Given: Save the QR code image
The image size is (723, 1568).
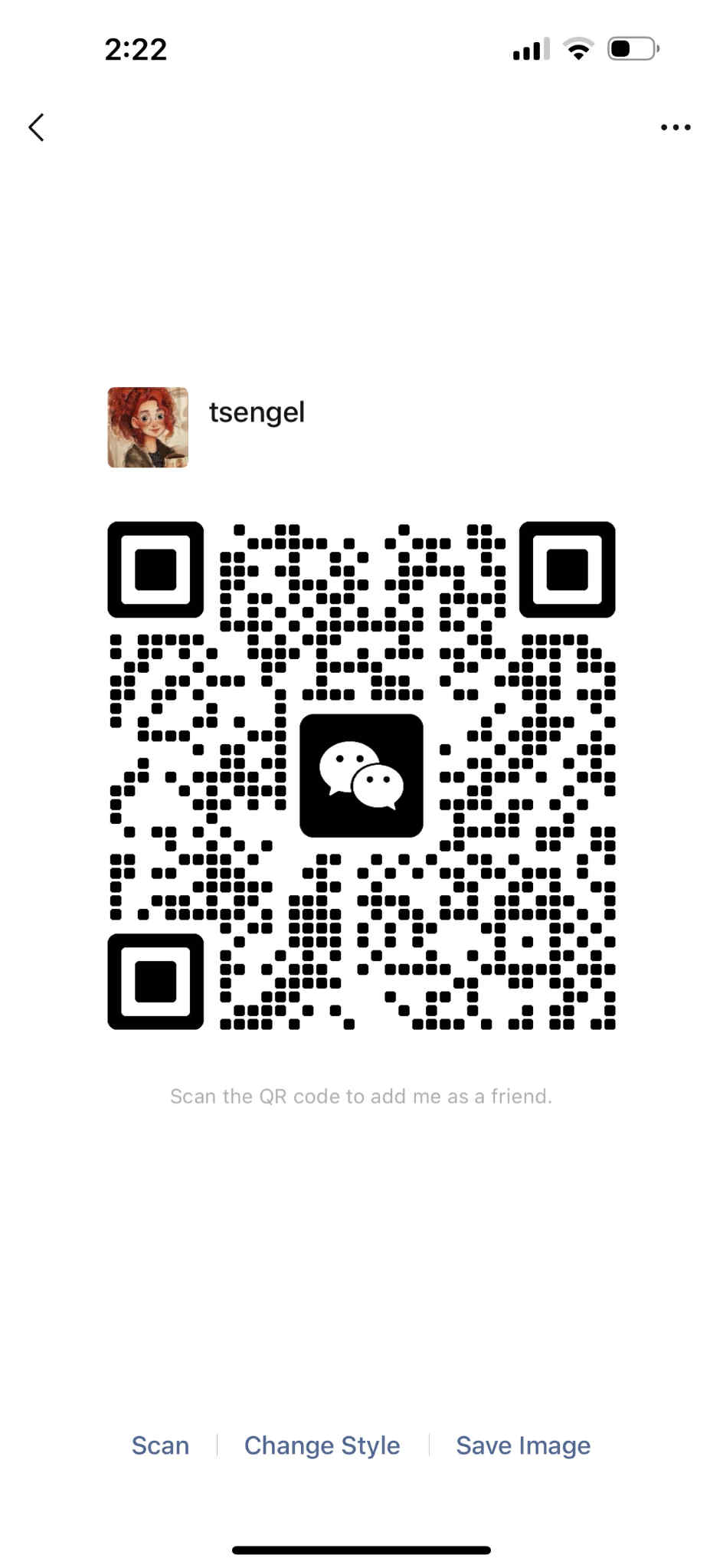Looking at the screenshot, I should point(523,1445).
